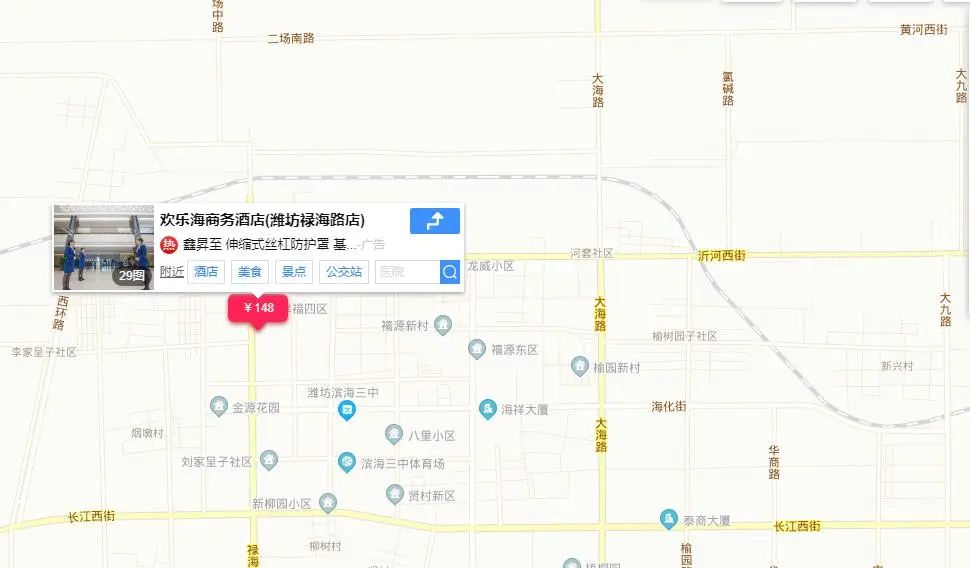Tap the blue magnifier search button

pyautogui.click(x=450, y=272)
